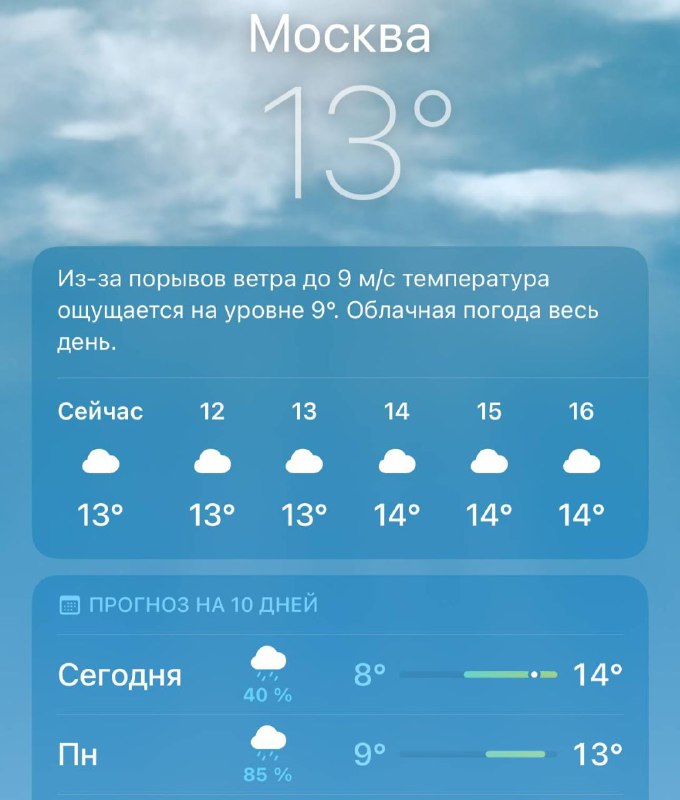Open the Сегодня row in the 10-day forecast
The height and width of the screenshot is (800, 680).
(x=340, y=674)
